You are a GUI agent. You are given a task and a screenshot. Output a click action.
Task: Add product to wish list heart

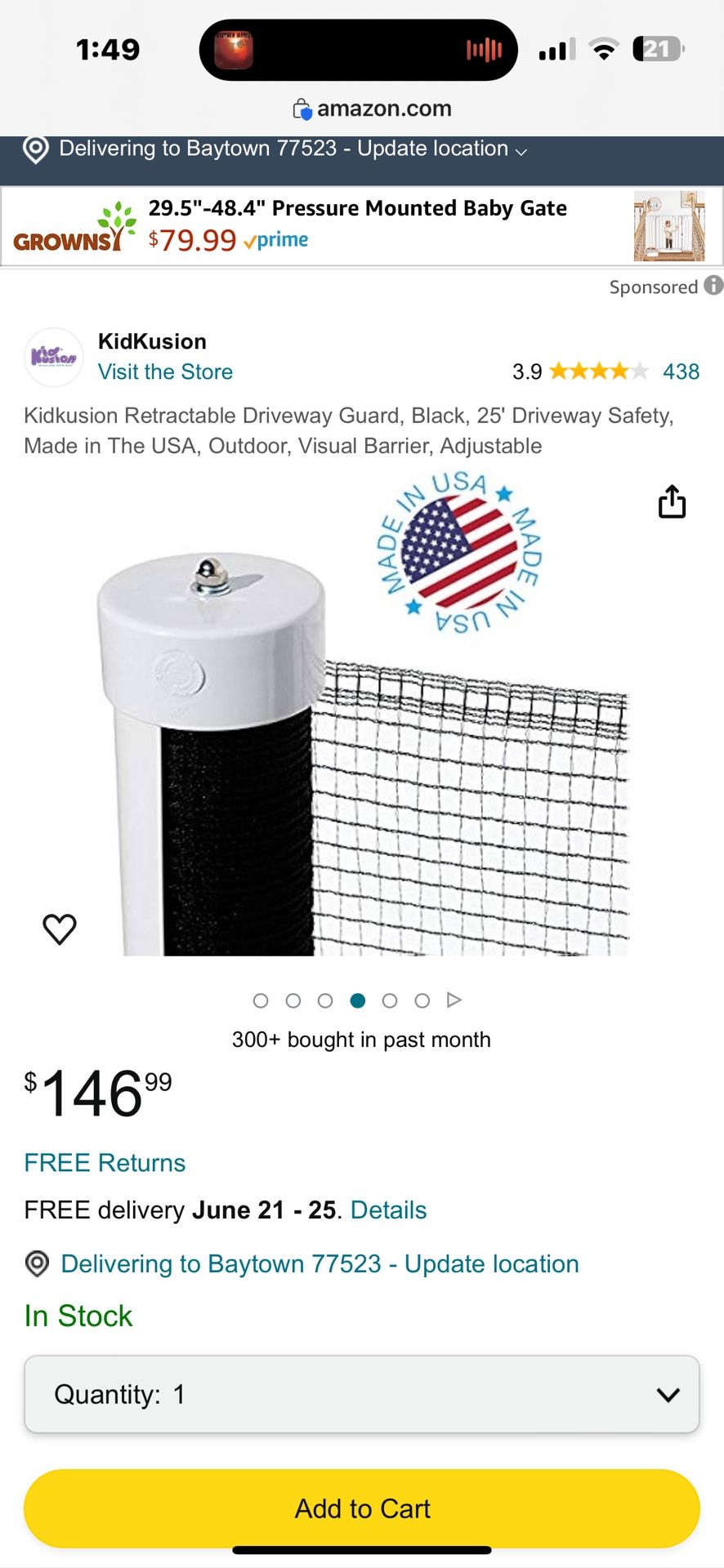point(60,929)
